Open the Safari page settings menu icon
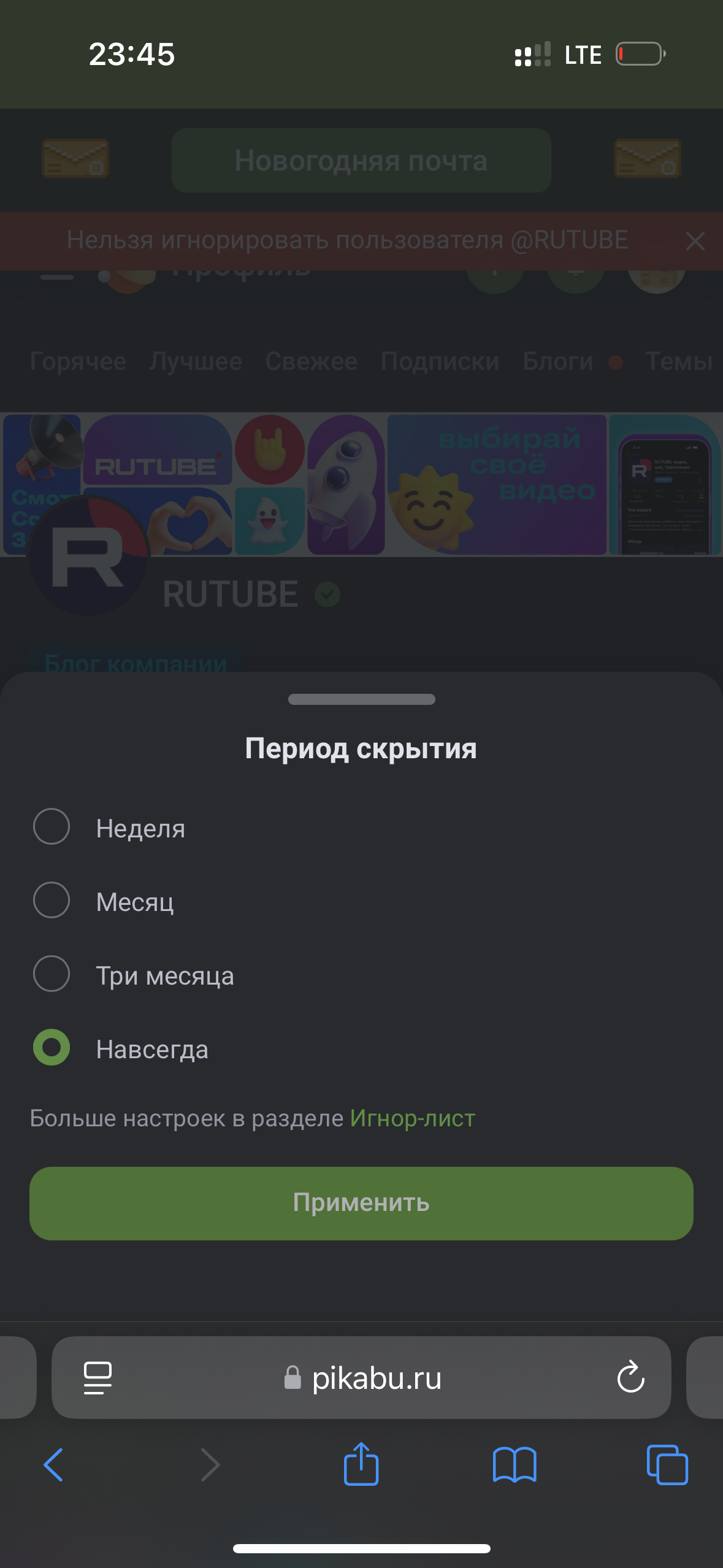The image size is (723, 1568). click(98, 1377)
